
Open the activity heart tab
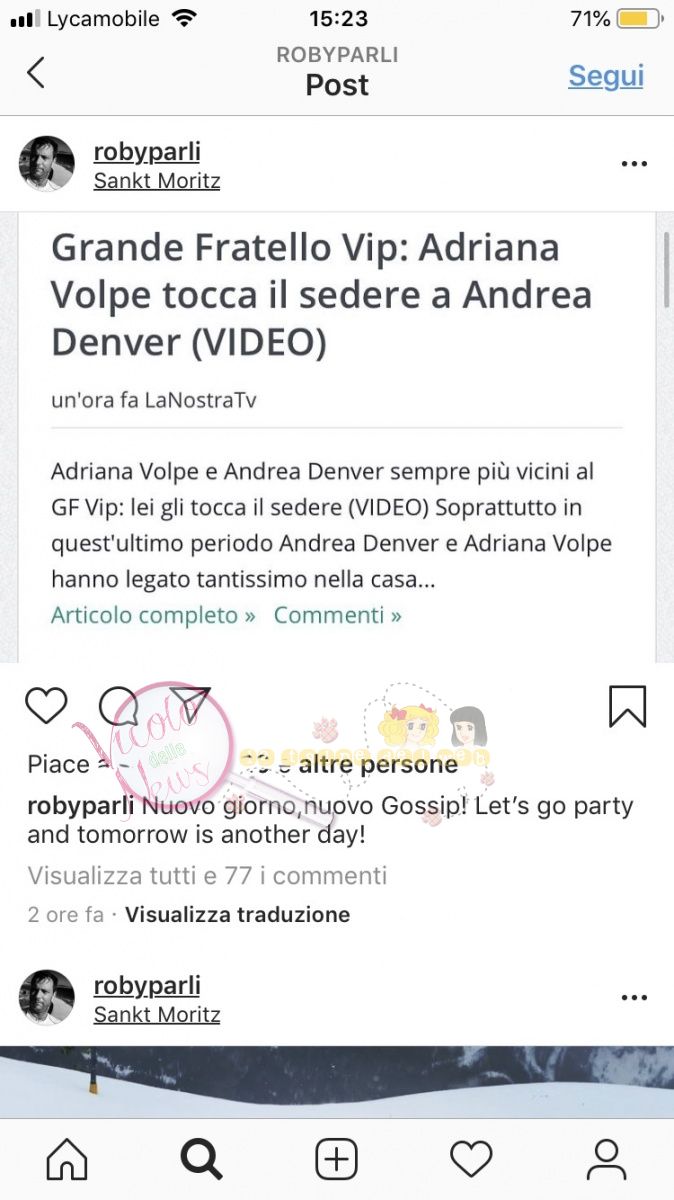pos(471,1160)
